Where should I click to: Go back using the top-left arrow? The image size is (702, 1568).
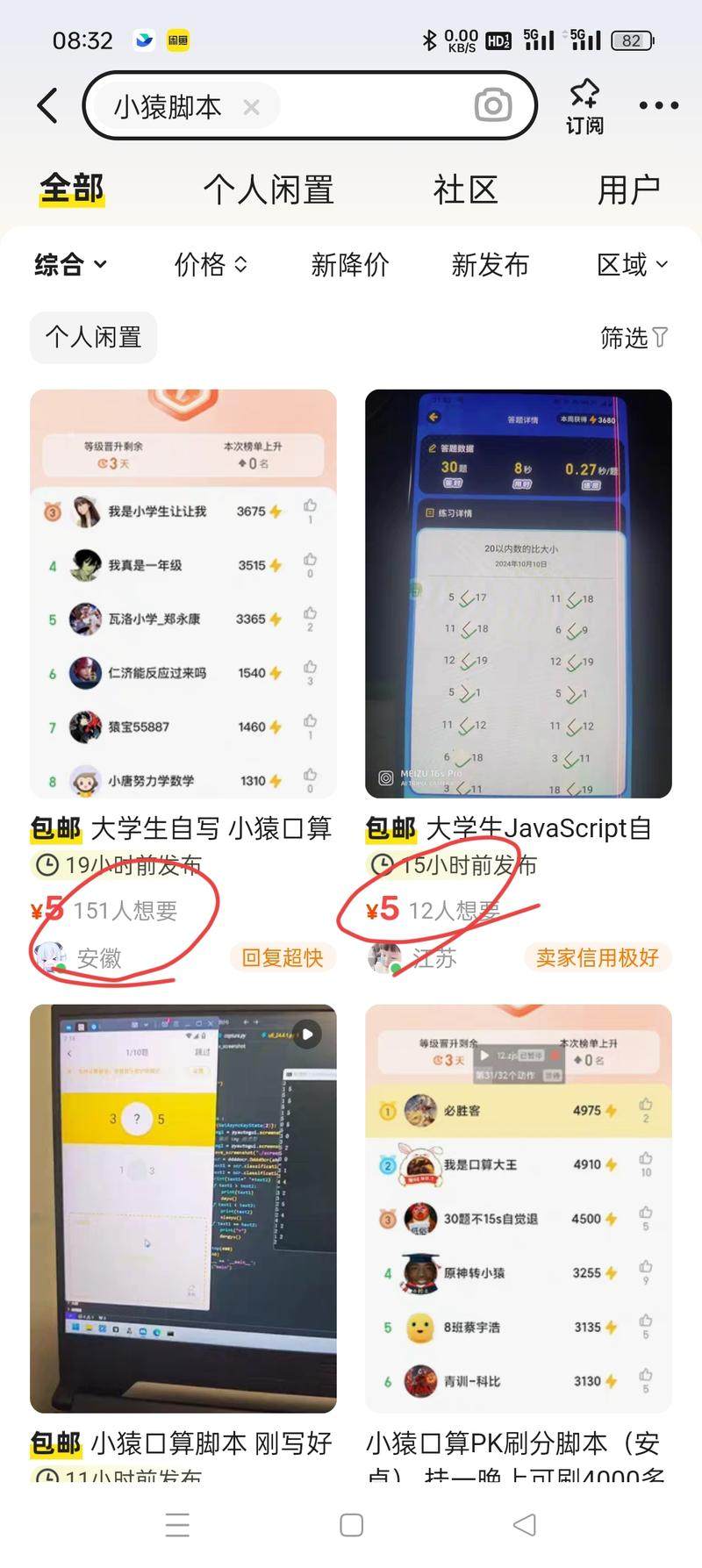pos(48,106)
